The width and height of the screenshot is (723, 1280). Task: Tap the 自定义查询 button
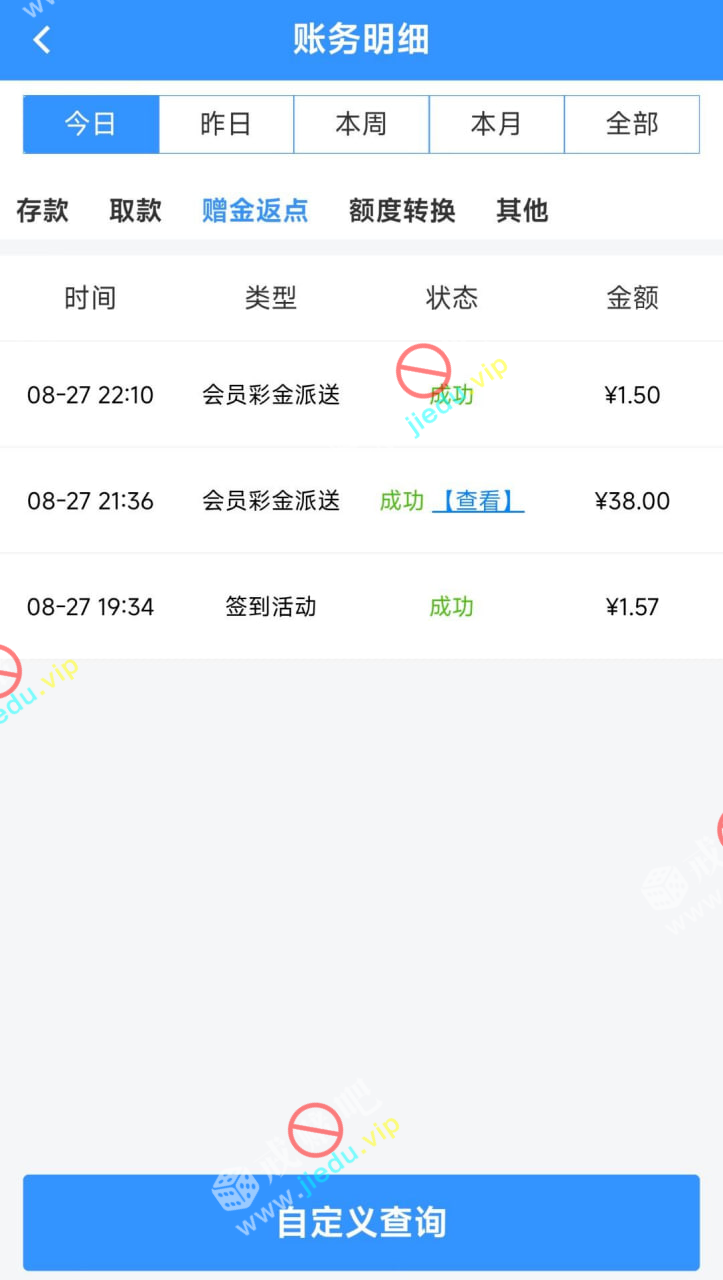coord(361,1222)
